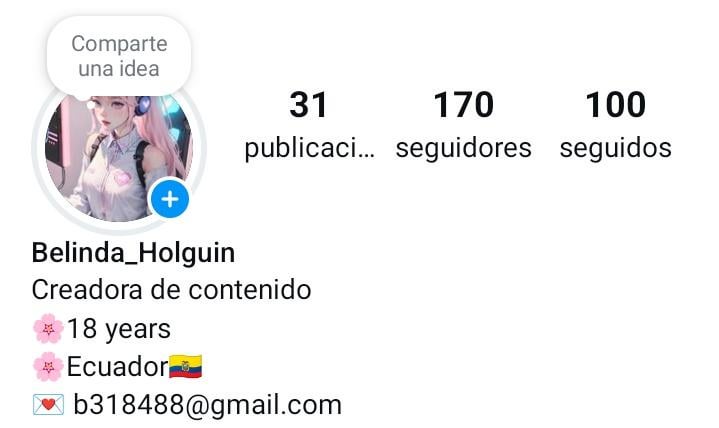The height and width of the screenshot is (428, 719).
Task: Add a story with the blue plus icon
Action: pos(170,199)
